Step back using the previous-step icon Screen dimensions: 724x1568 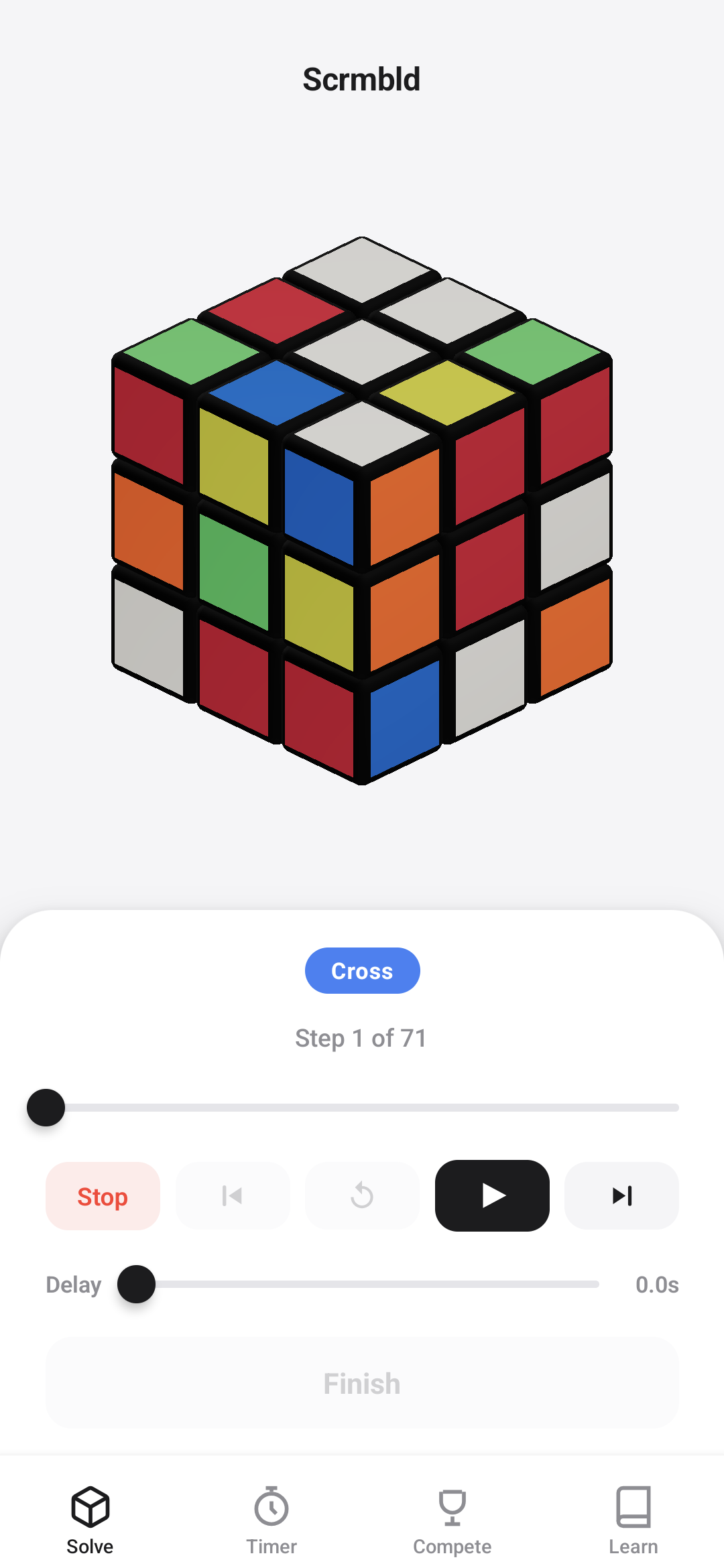pyautogui.click(x=233, y=1195)
